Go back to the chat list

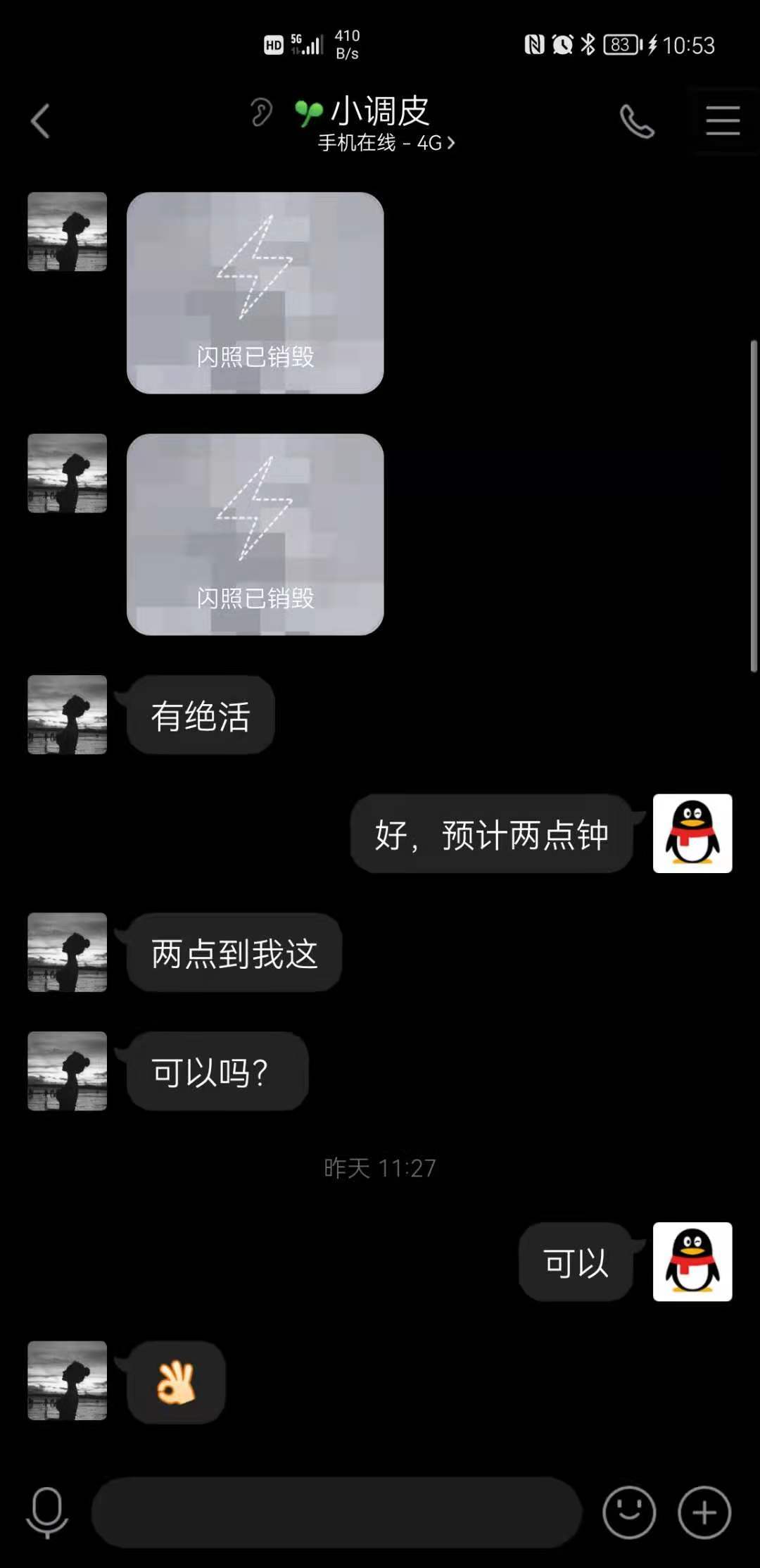pos(41,121)
